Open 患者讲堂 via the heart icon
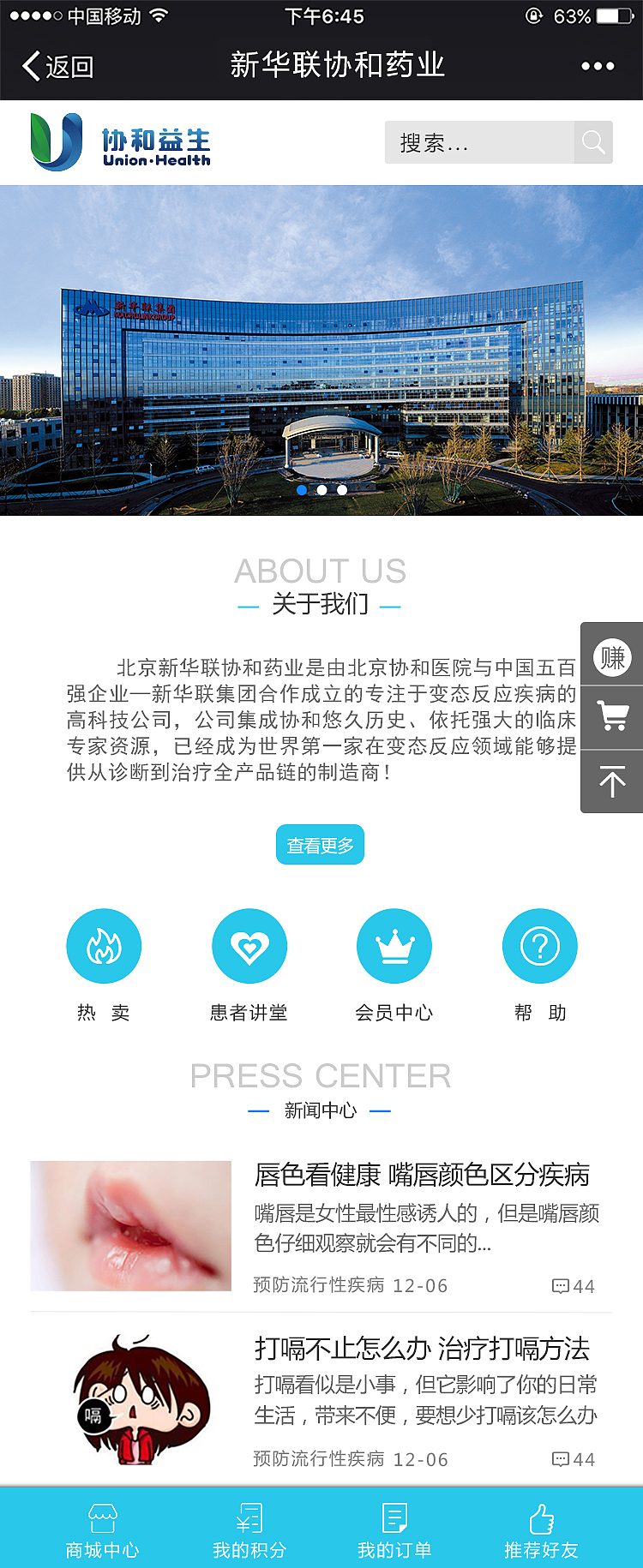 coord(249,946)
